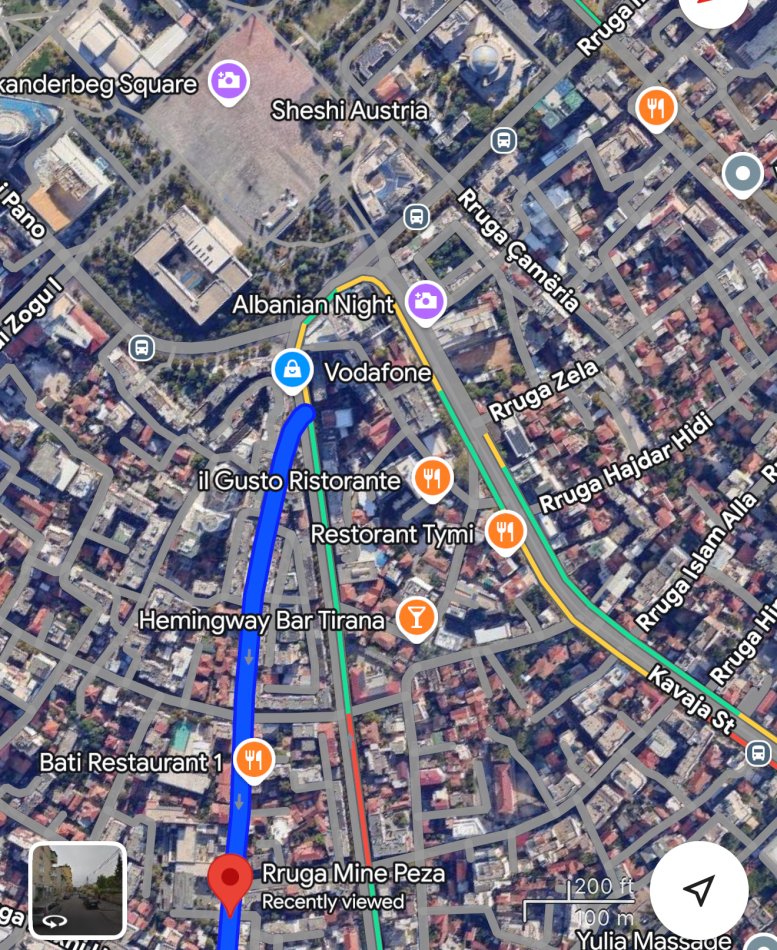Select Bati Restaurant 1 pin

pyautogui.click(x=254, y=759)
